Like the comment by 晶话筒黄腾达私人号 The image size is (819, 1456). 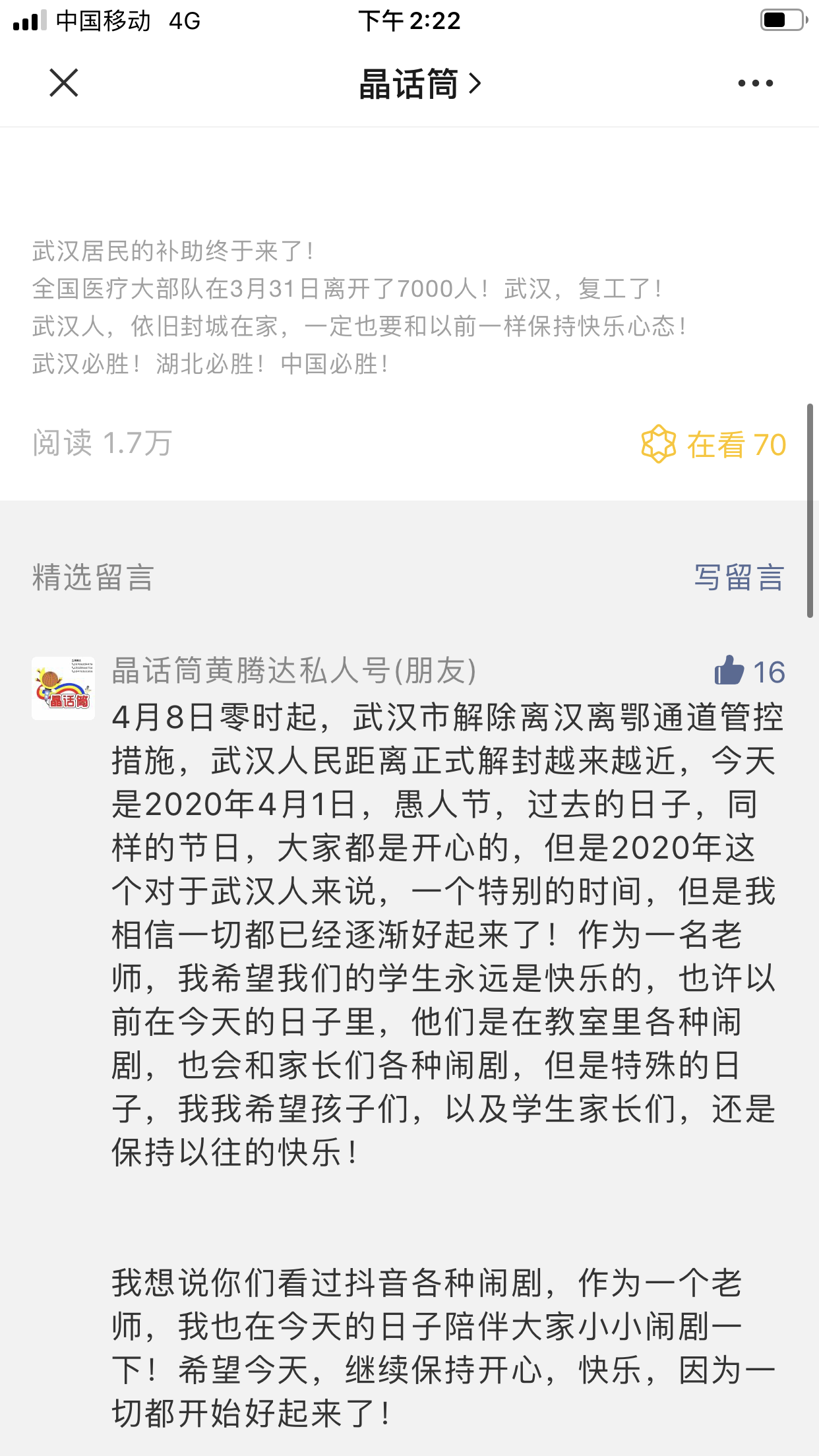pyautogui.click(x=730, y=671)
